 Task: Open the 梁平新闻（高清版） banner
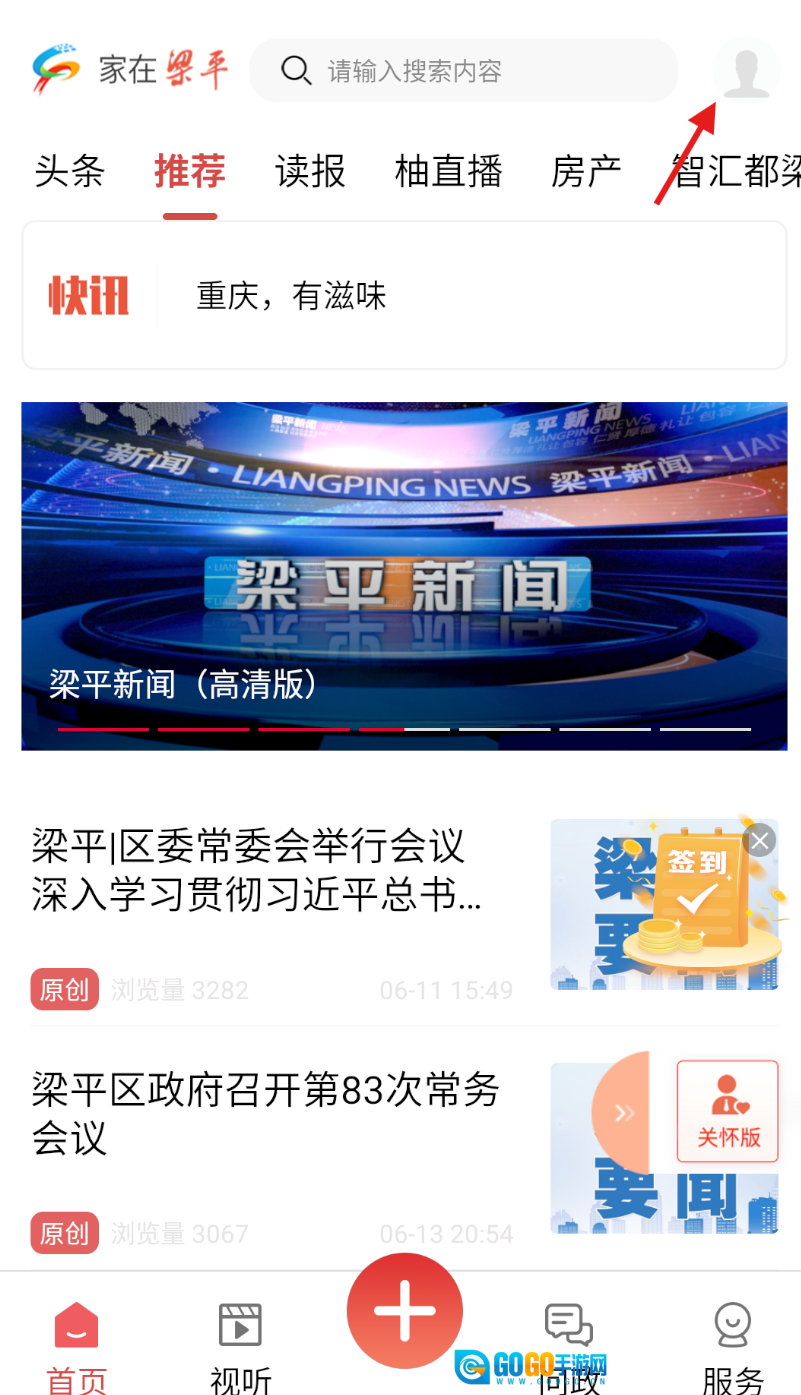(404, 575)
